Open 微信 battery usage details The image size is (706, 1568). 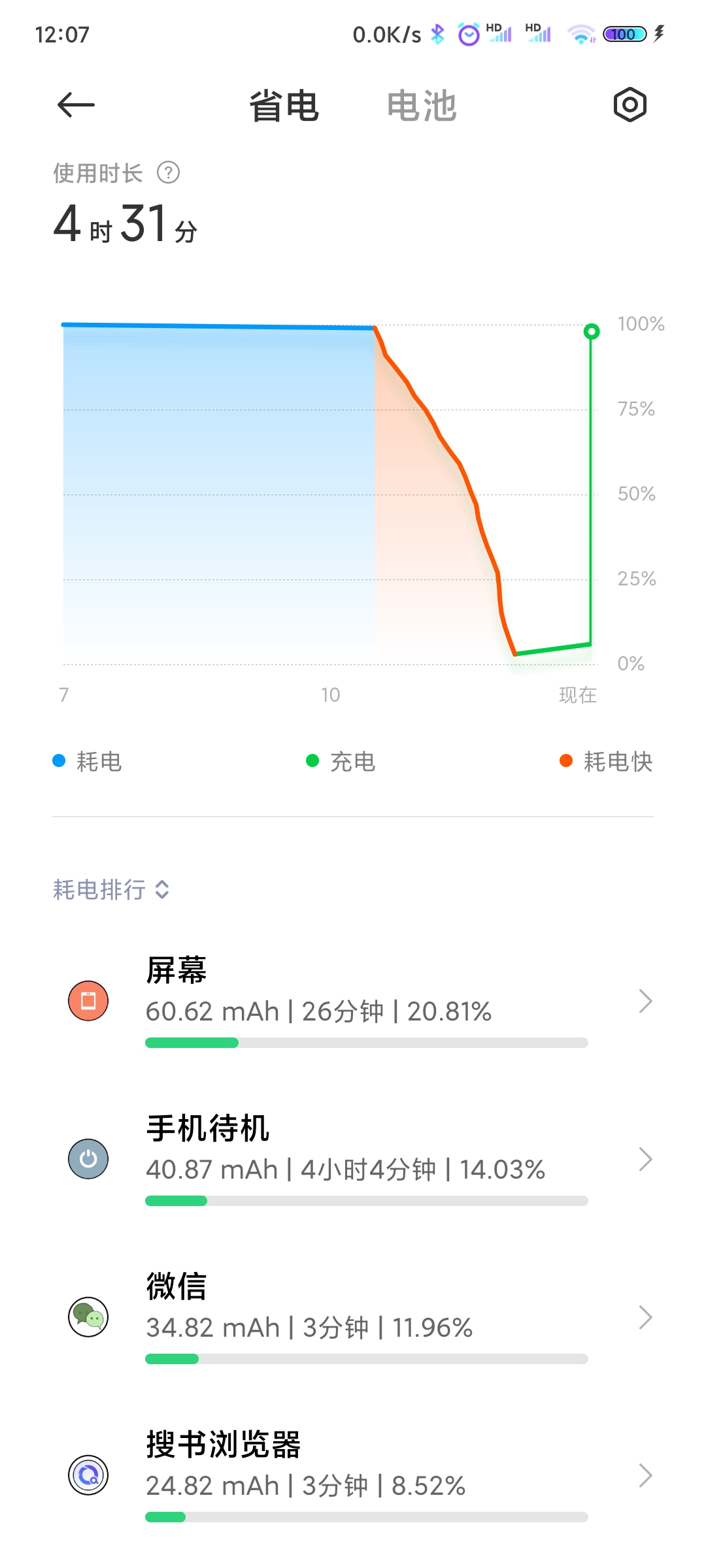[x=353, y=1317]
